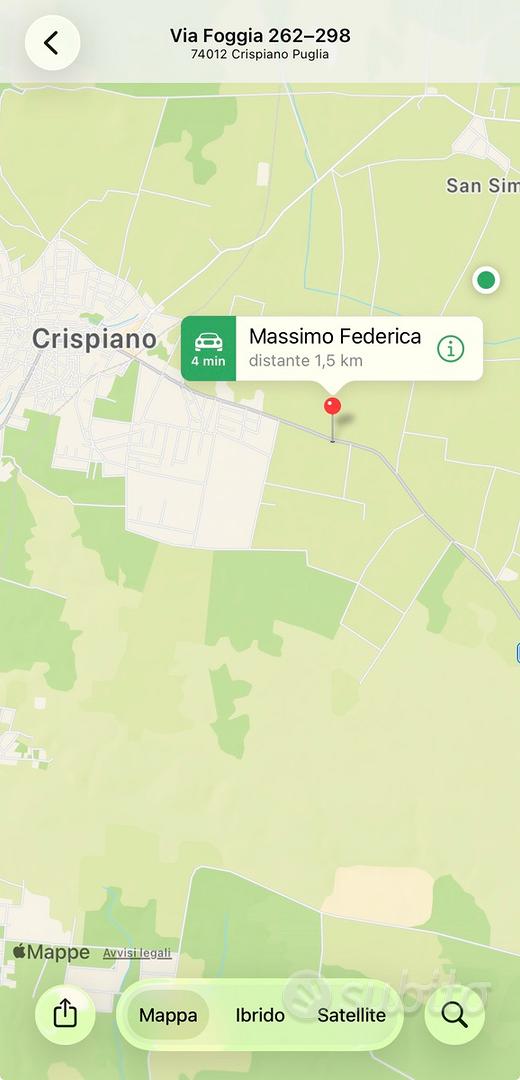Screen dimensions: 520x1080
Task: Go back with the arrow button
Action: pos(52,43)
